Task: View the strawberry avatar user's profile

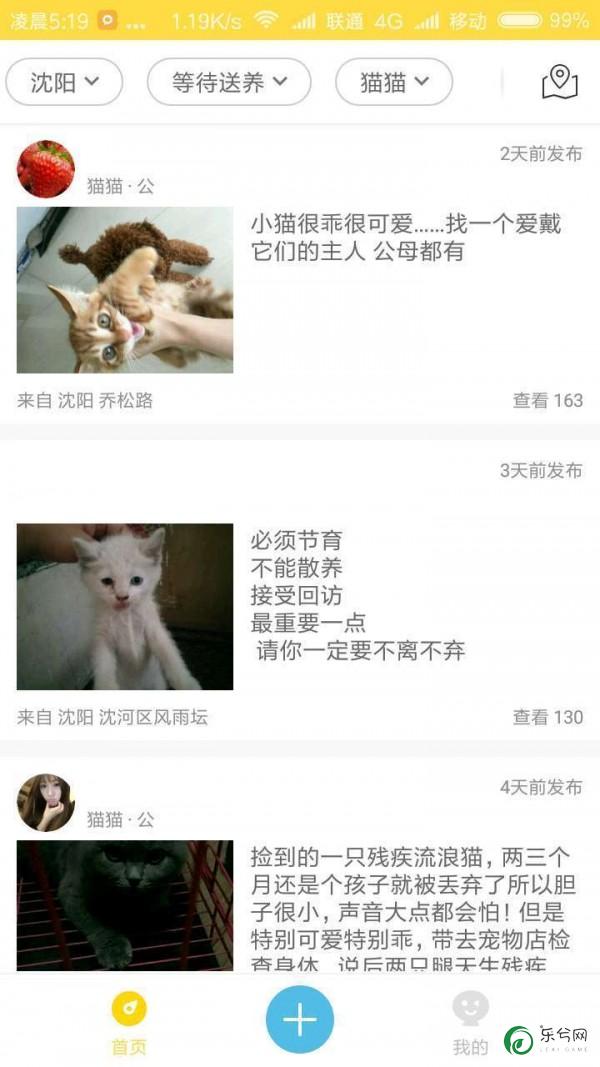Action: (46, 170)
